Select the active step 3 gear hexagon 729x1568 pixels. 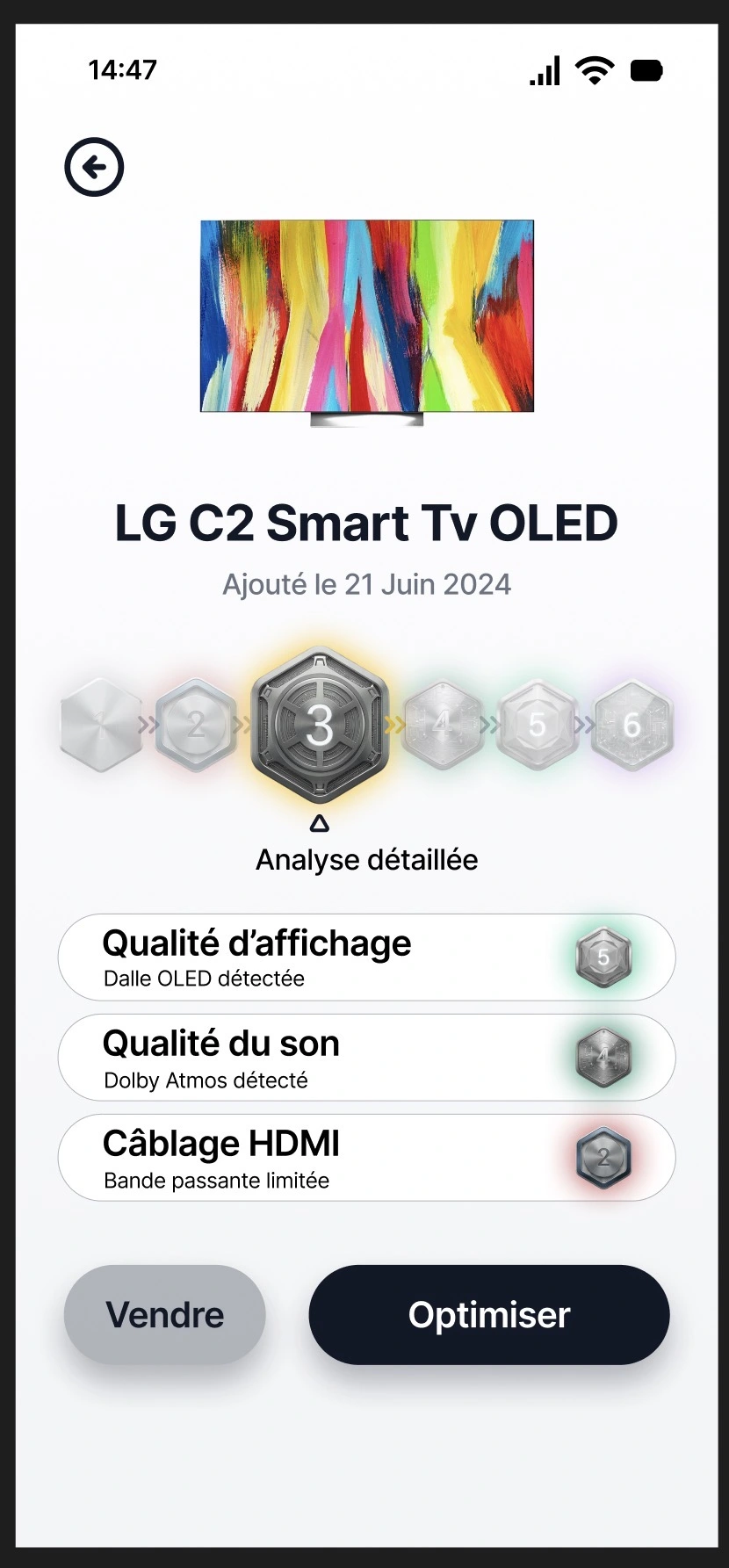(x=319, y=725)
